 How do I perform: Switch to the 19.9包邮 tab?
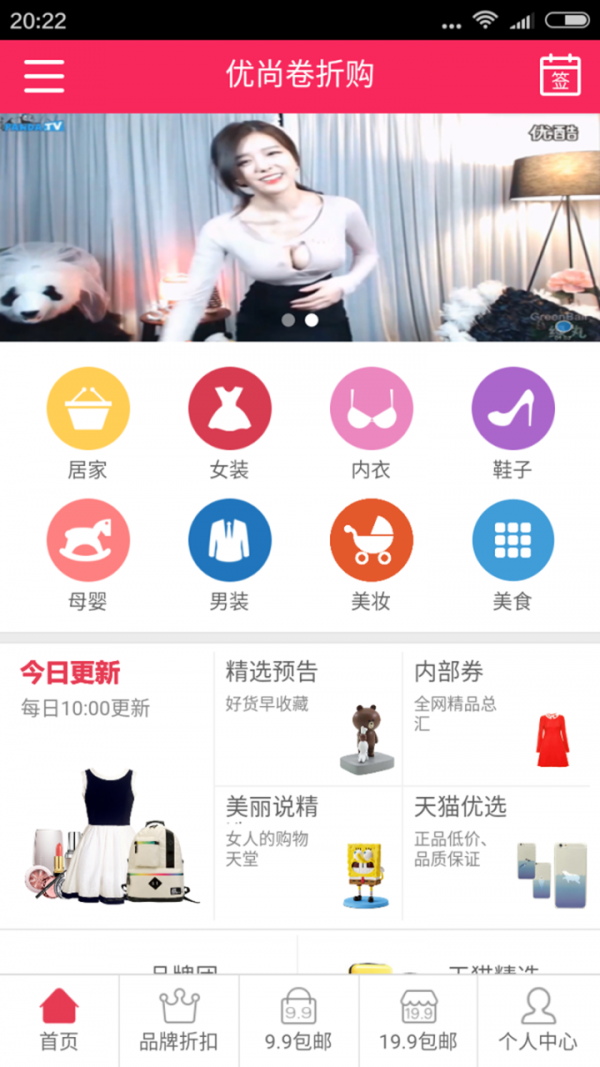418,1021
